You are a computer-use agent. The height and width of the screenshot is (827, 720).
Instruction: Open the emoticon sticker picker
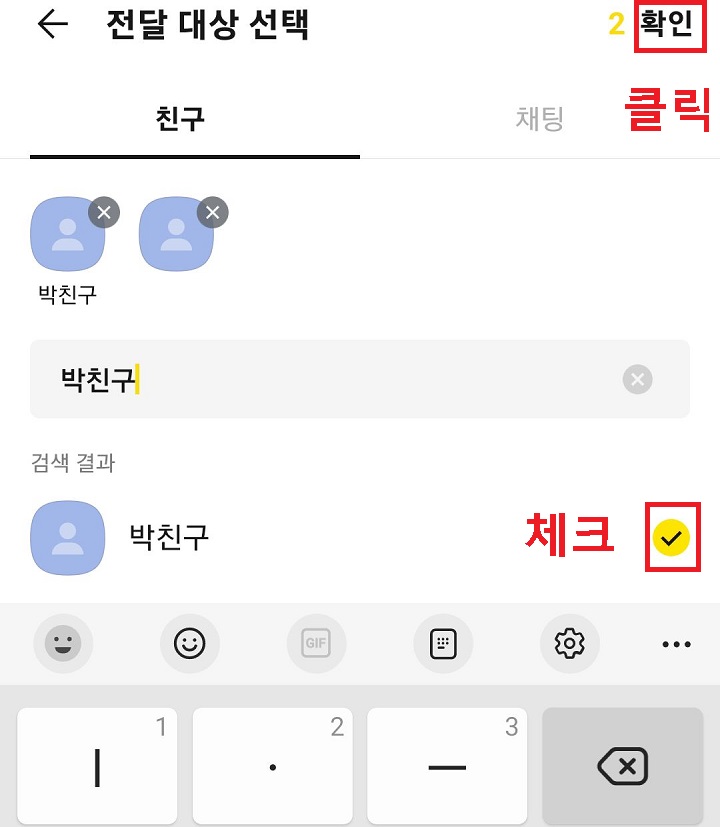tap(190, 644)
